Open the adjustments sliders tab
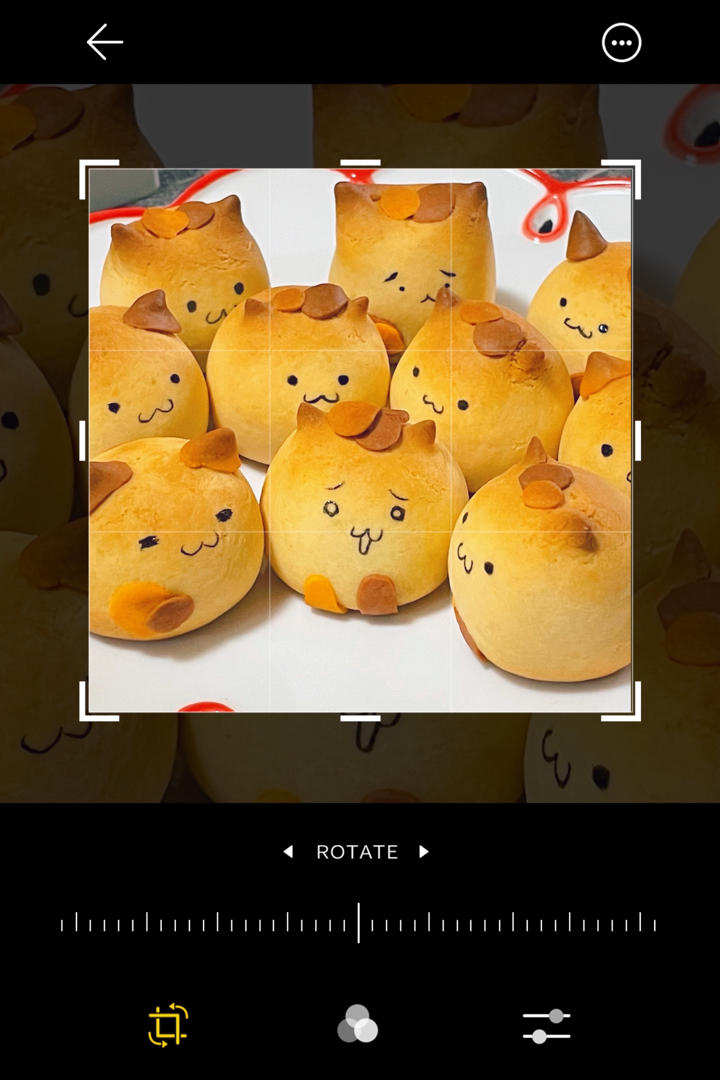720x1080 pixels. 546,1025
